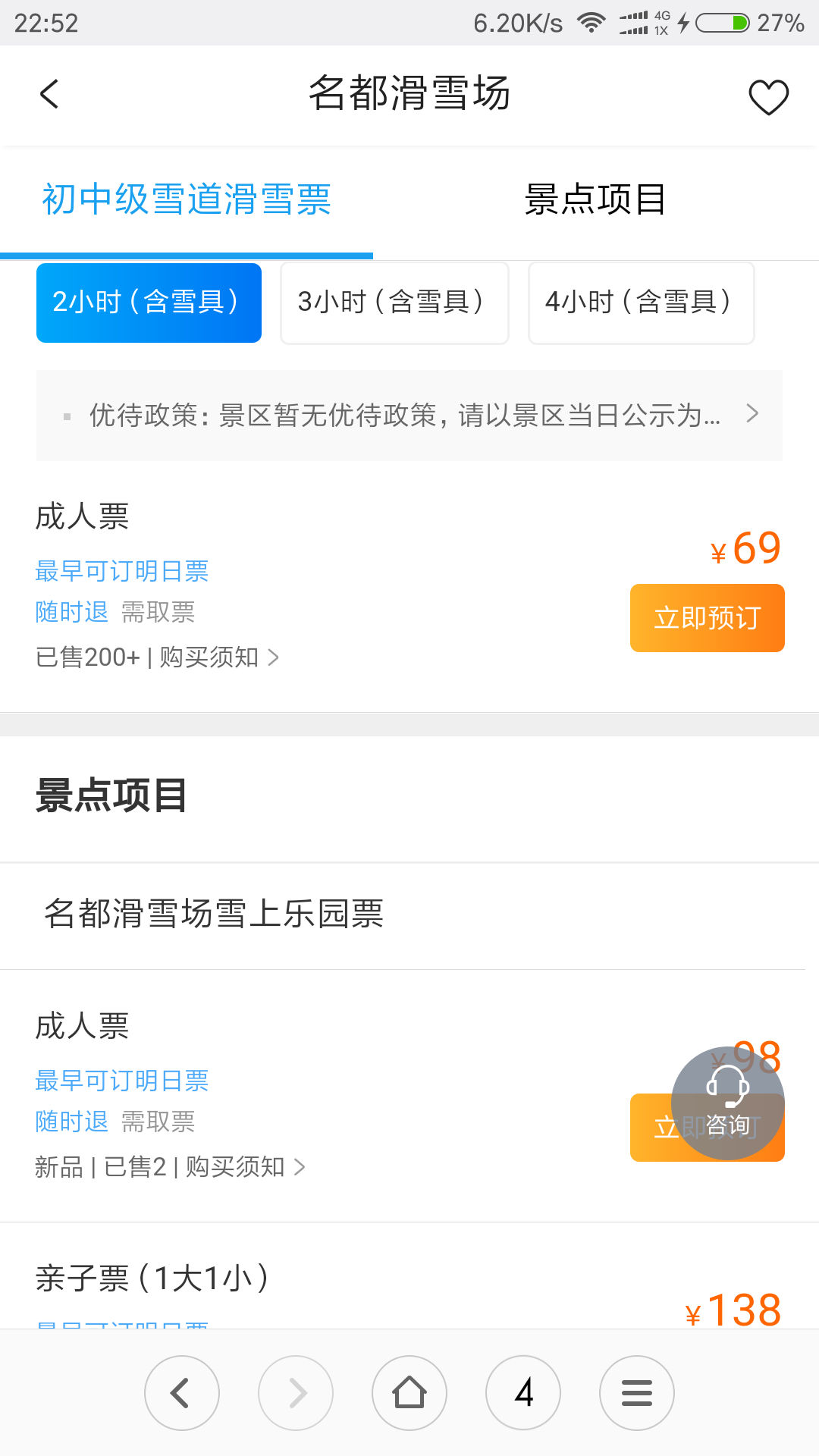Choose the 2小时(含雪具) option
The image size is (819, 1456).
(149, 303)
